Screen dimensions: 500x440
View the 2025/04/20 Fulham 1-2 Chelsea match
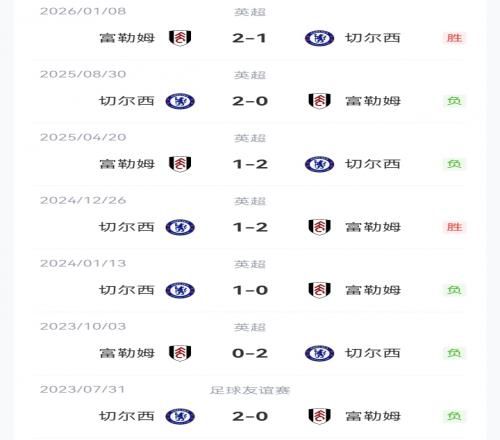click(x=249, y=155)
